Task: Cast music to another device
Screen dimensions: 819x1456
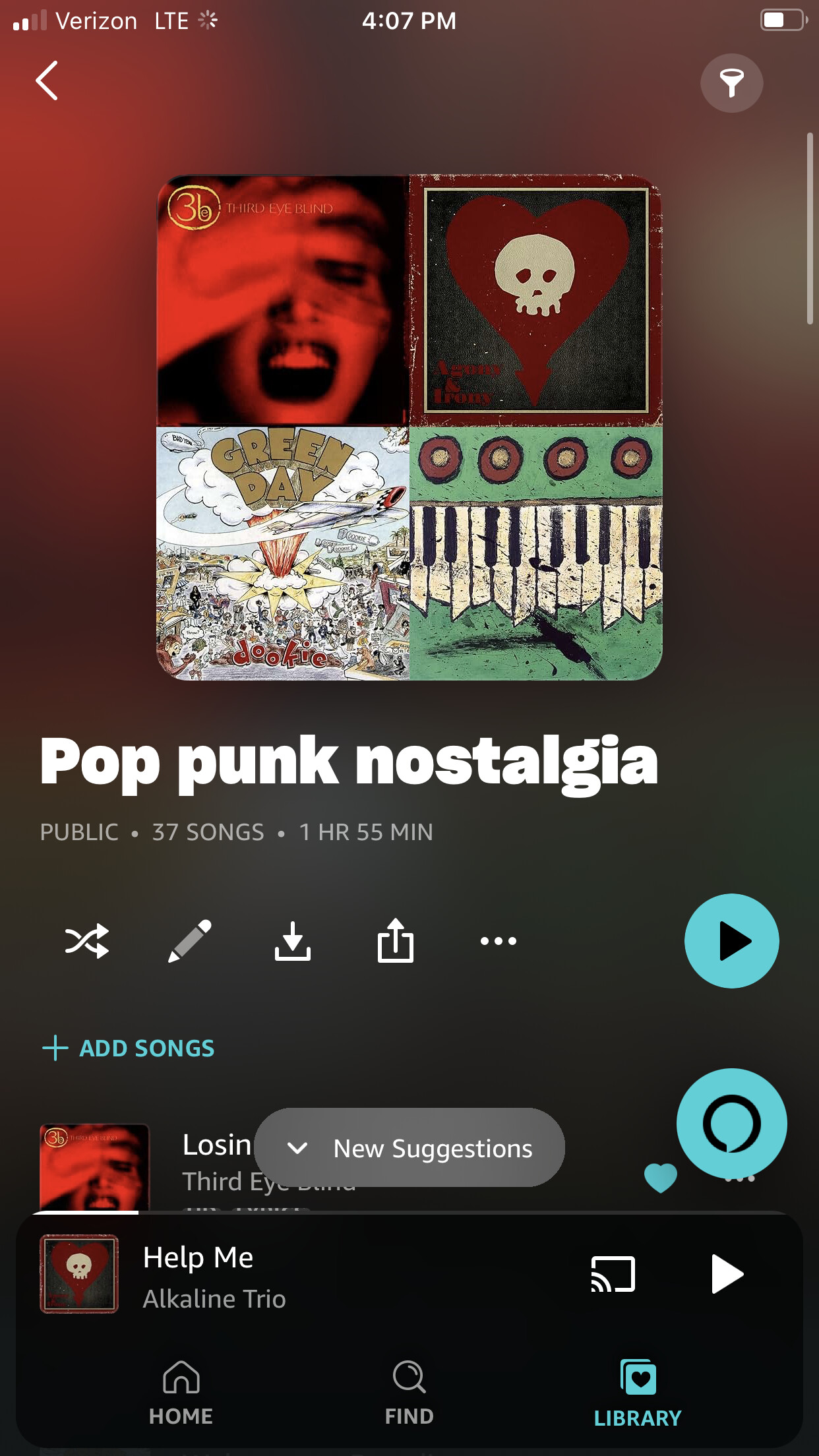Action: [613, 1274]
